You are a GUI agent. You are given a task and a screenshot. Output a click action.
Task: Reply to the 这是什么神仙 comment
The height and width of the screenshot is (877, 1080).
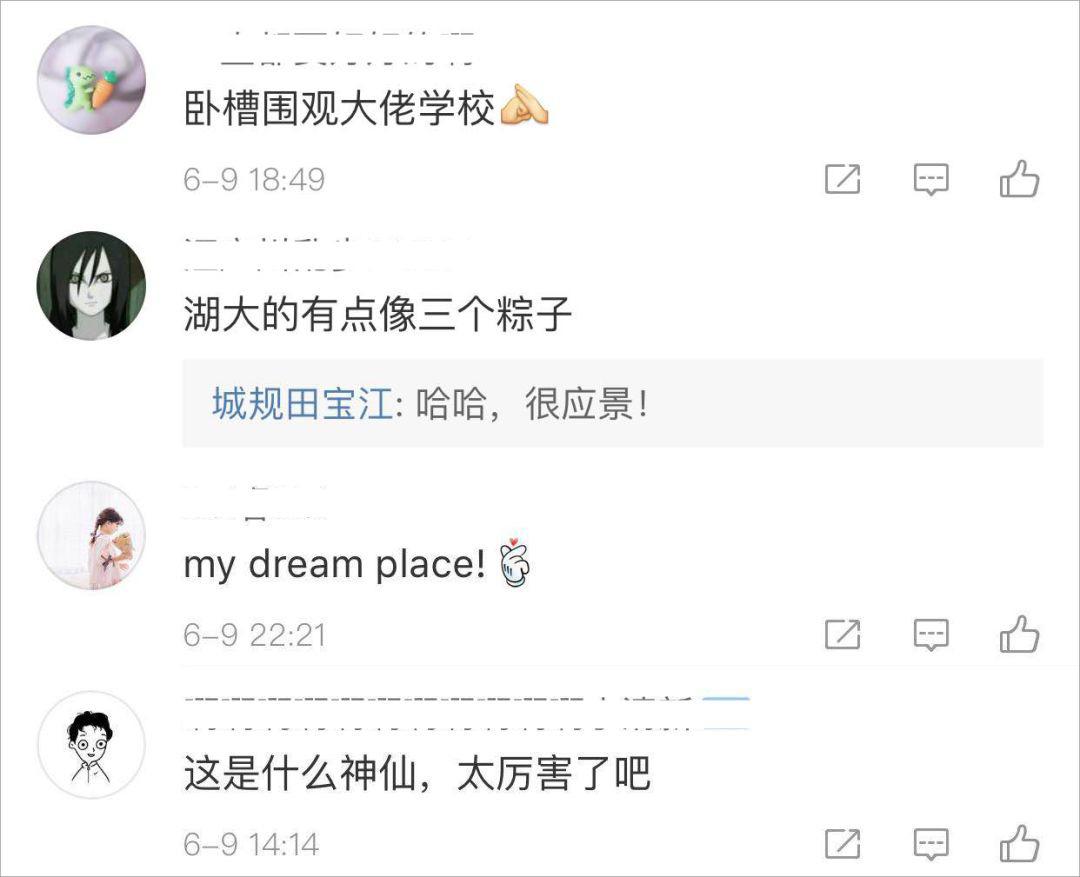click(x=931, y=843)
